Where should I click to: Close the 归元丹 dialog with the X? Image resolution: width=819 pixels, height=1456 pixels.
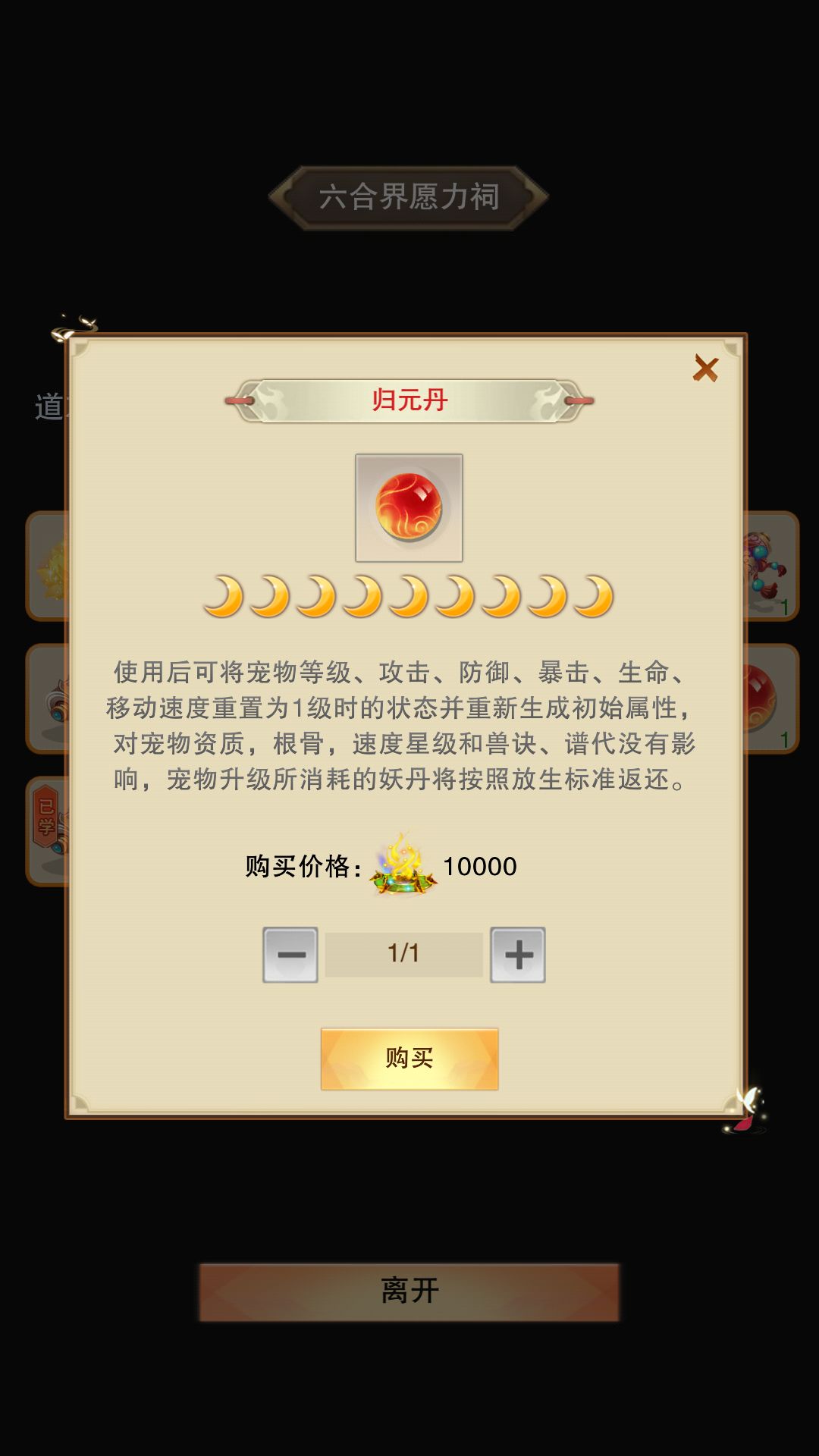coord(707,366)
